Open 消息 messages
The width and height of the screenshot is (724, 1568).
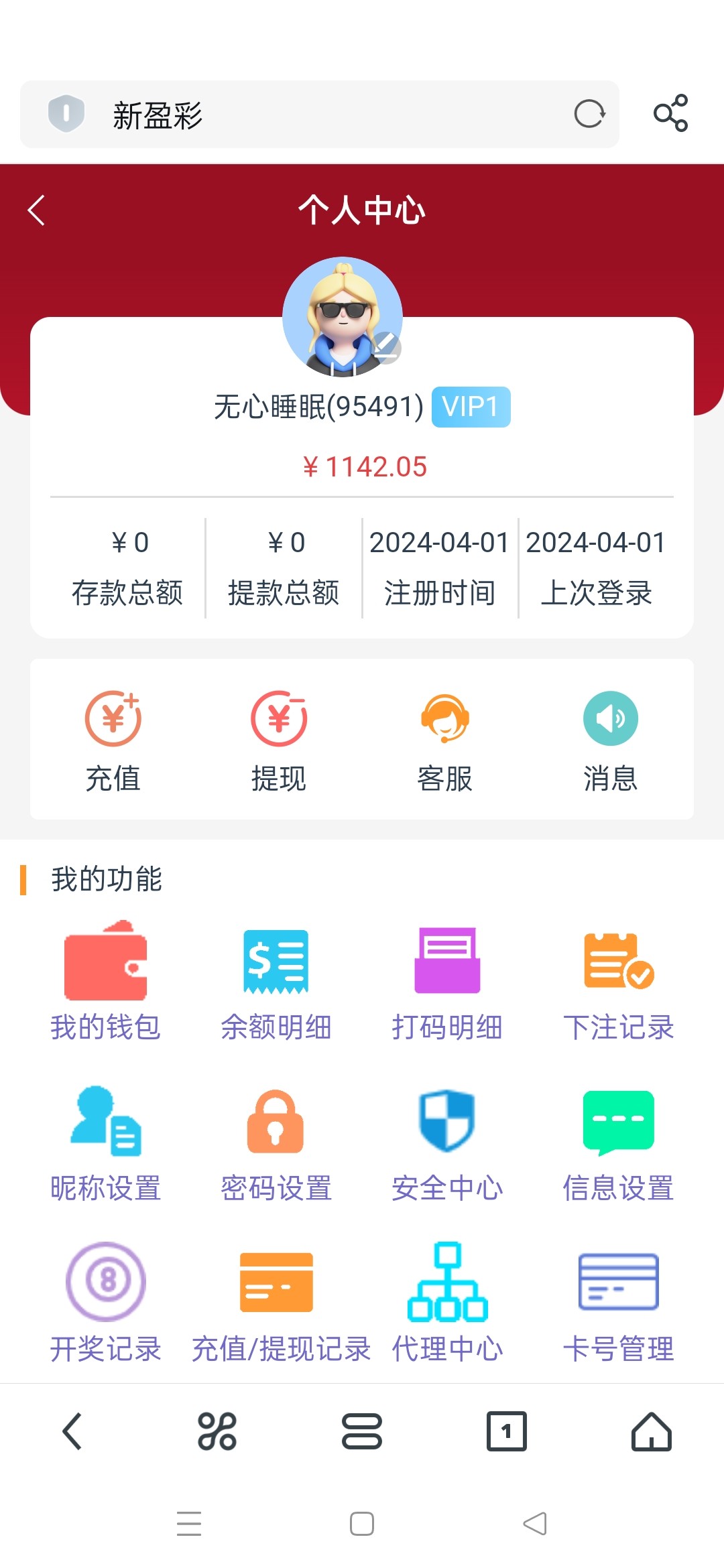[610, 741]
